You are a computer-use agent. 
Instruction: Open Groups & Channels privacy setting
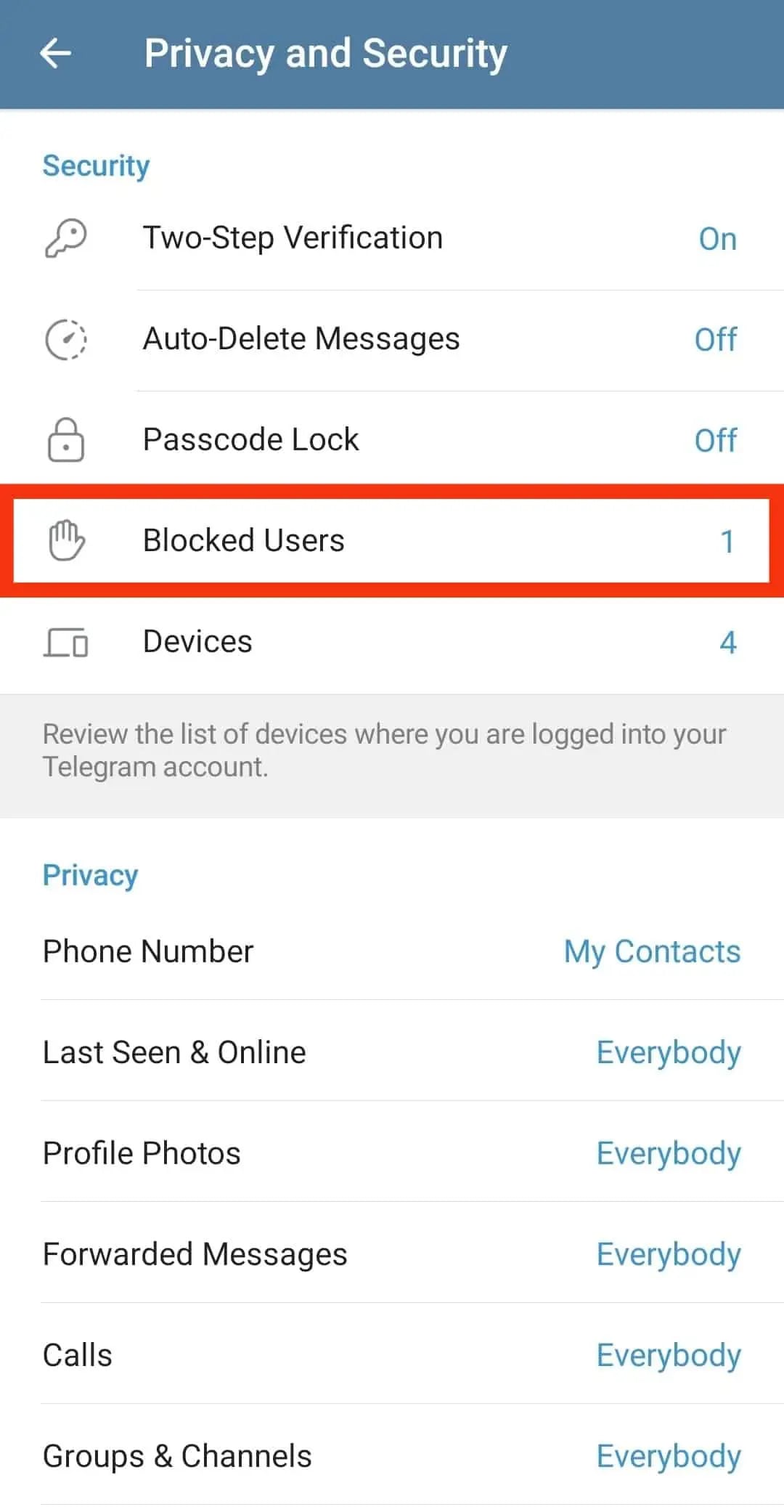pyautogui.click(x=392, y=1455)
